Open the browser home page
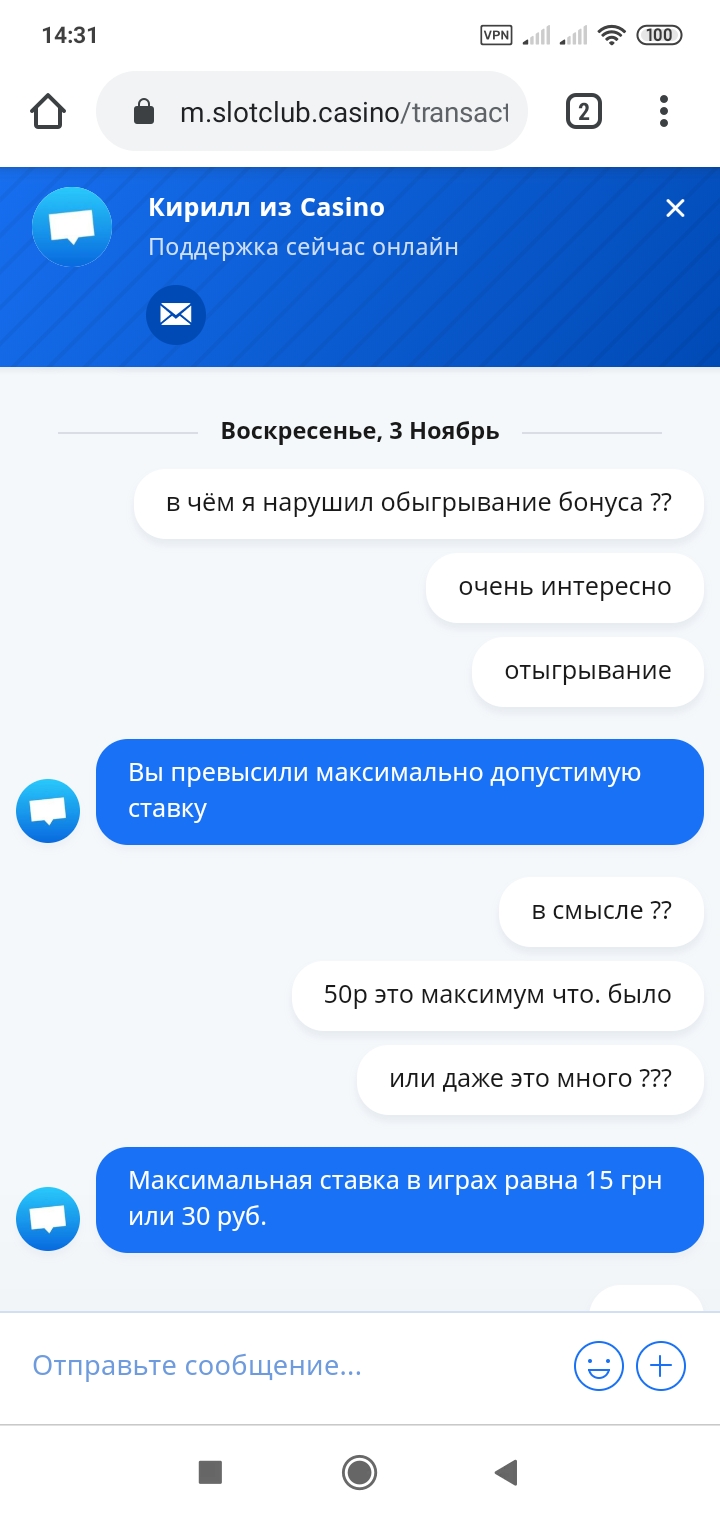The width and height of the screenshot is (720, 1520). point(48,112)
